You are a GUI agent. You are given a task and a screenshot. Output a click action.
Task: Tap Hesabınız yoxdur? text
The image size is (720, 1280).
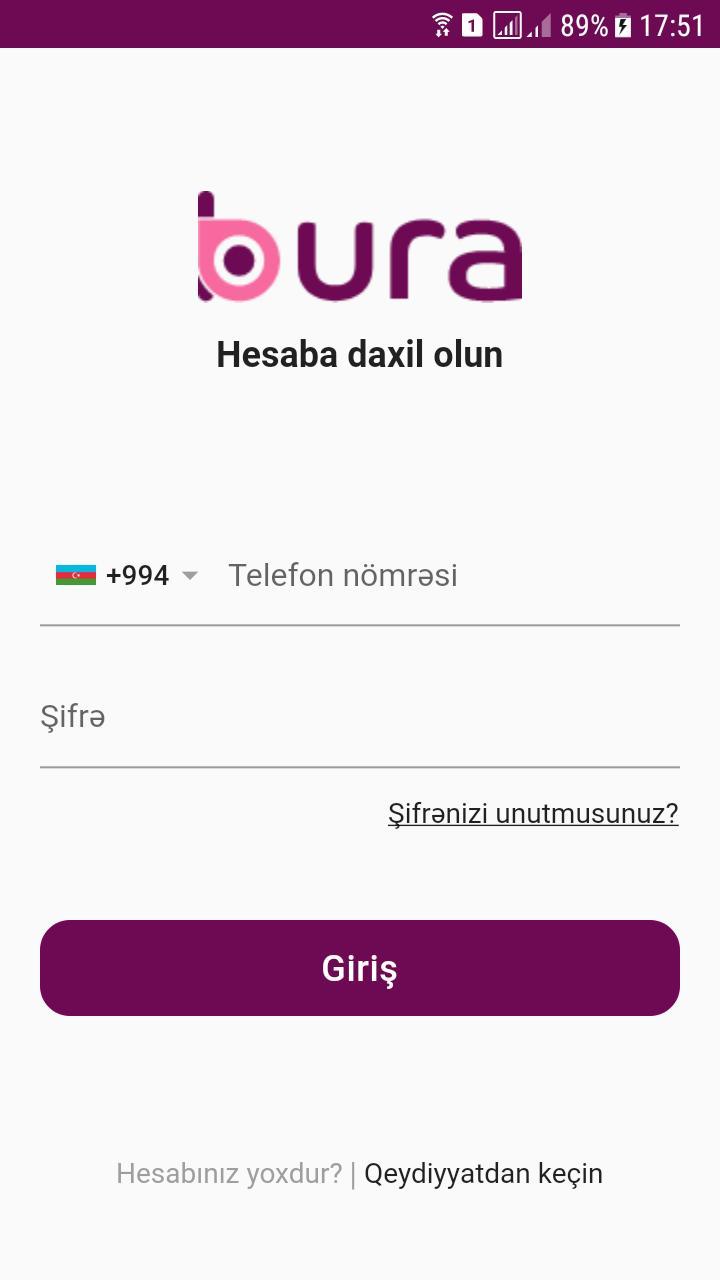click(227, 1173)
